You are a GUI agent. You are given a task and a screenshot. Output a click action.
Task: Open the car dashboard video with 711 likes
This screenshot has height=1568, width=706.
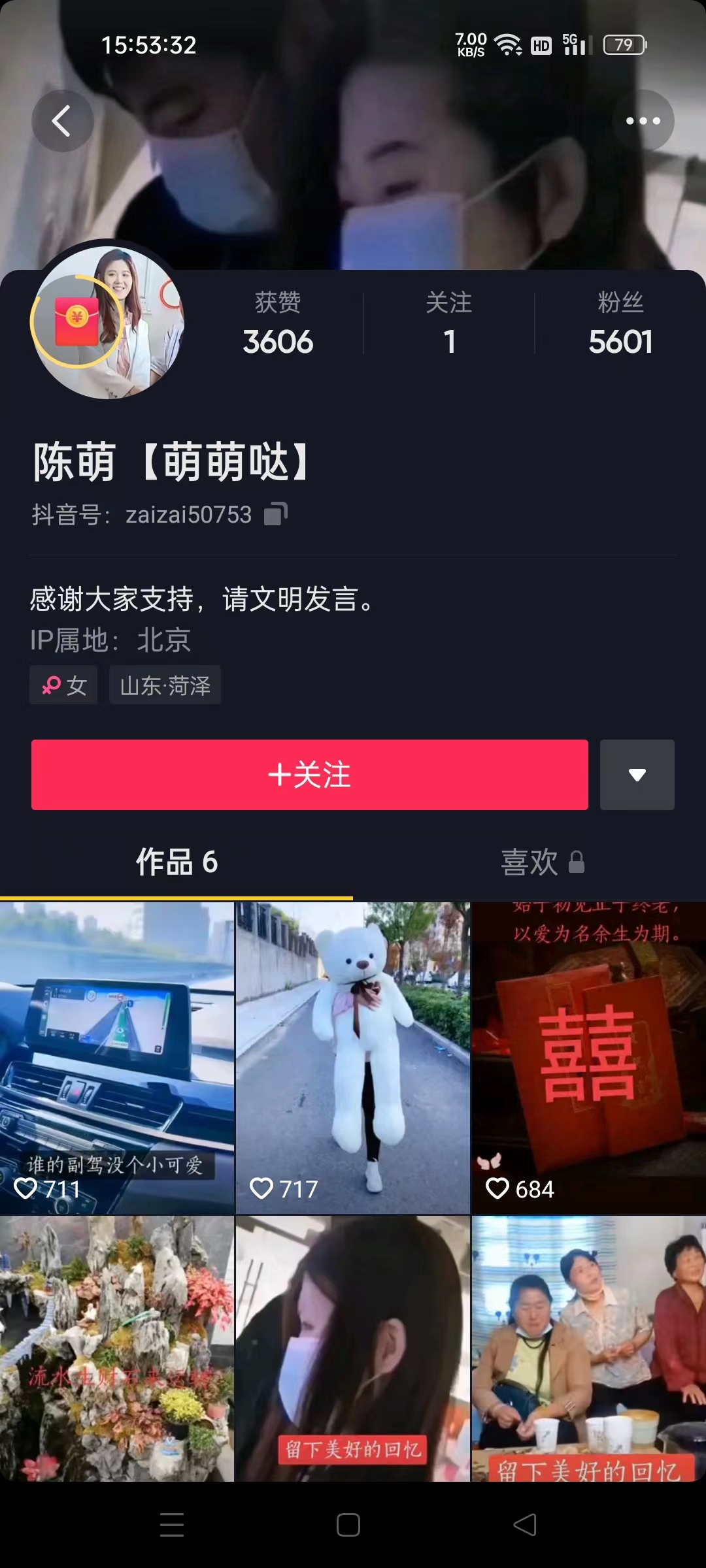point(117,1057)
